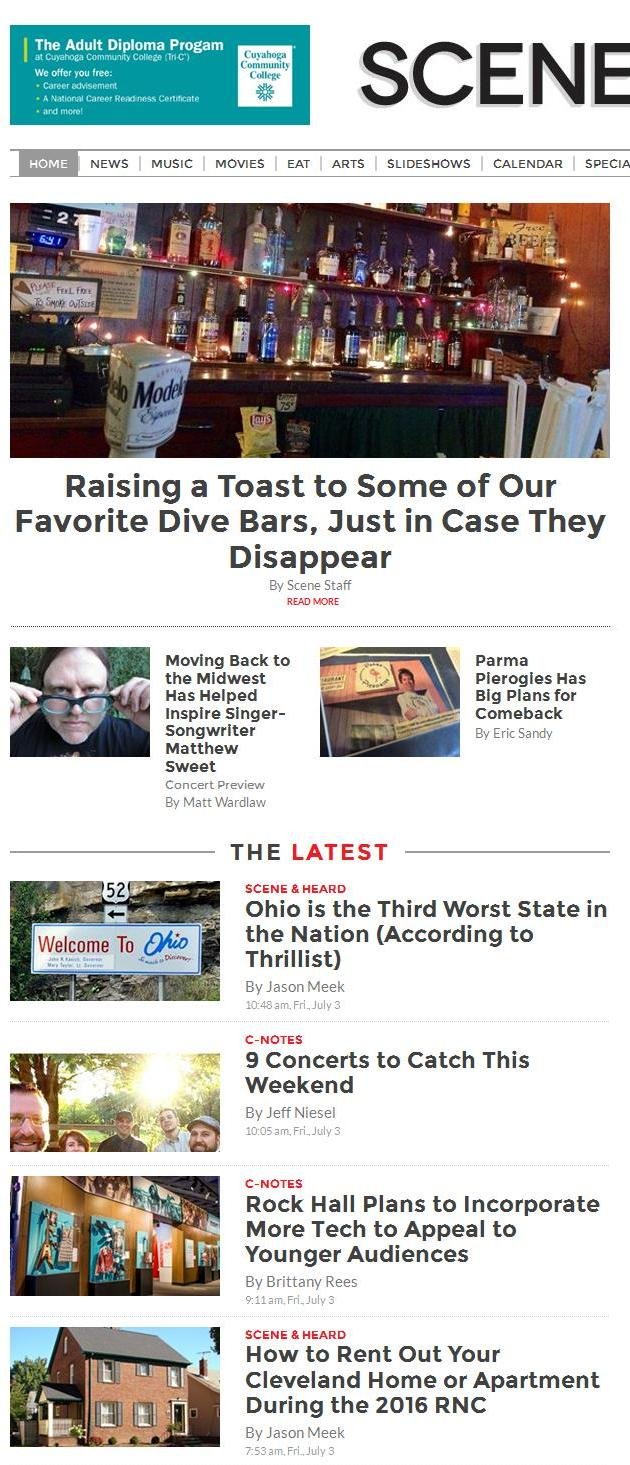The width and height of the screenshot is (630, 1465).
Task: Open the Music section
Action: [172, 164]
